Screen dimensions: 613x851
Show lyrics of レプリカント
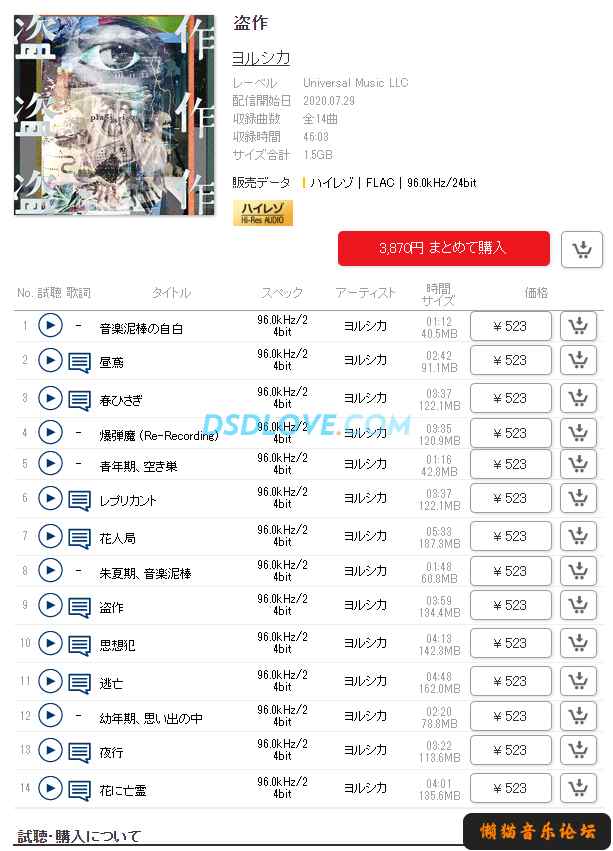coord(80,500)
